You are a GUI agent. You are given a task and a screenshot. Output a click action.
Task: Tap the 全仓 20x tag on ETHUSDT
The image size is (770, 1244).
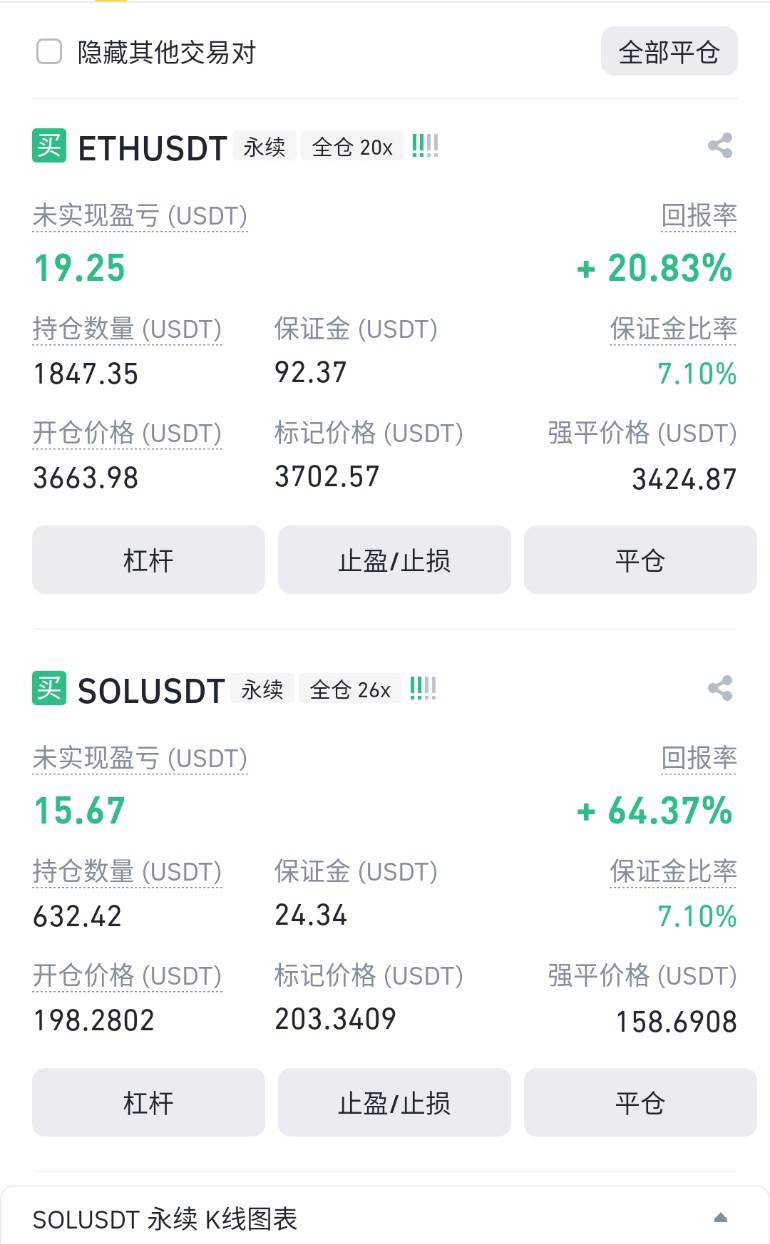pos(352,147)
